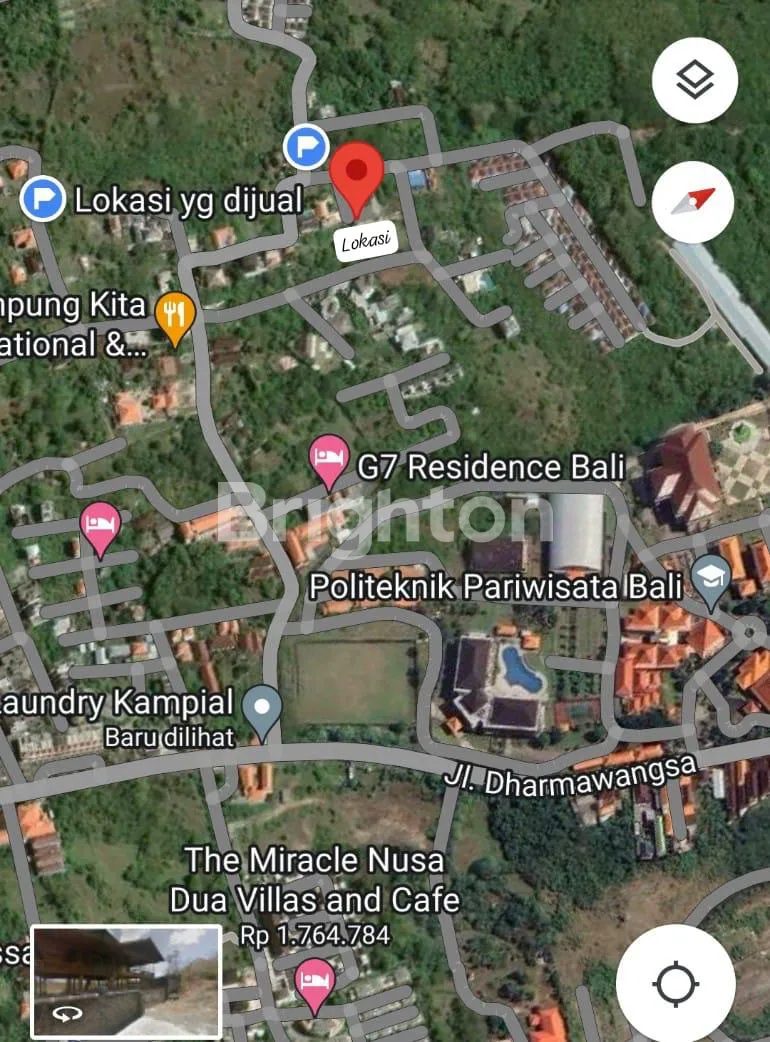This screenshot has width=770, height=1042.
Task: Open the map layers button
Action: click(694, 80)
